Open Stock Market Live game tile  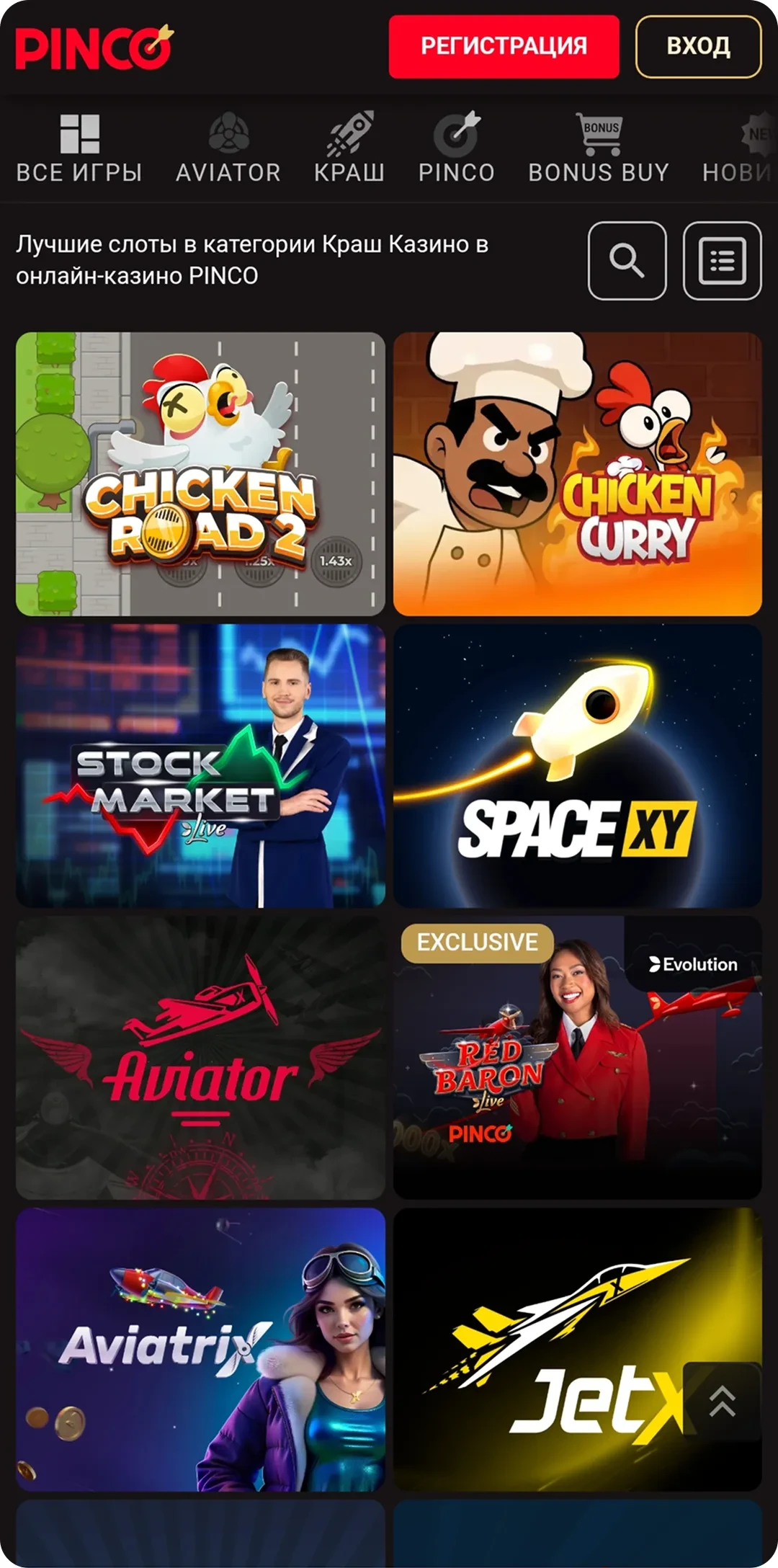pyautogui.click(x=200, y=765)
